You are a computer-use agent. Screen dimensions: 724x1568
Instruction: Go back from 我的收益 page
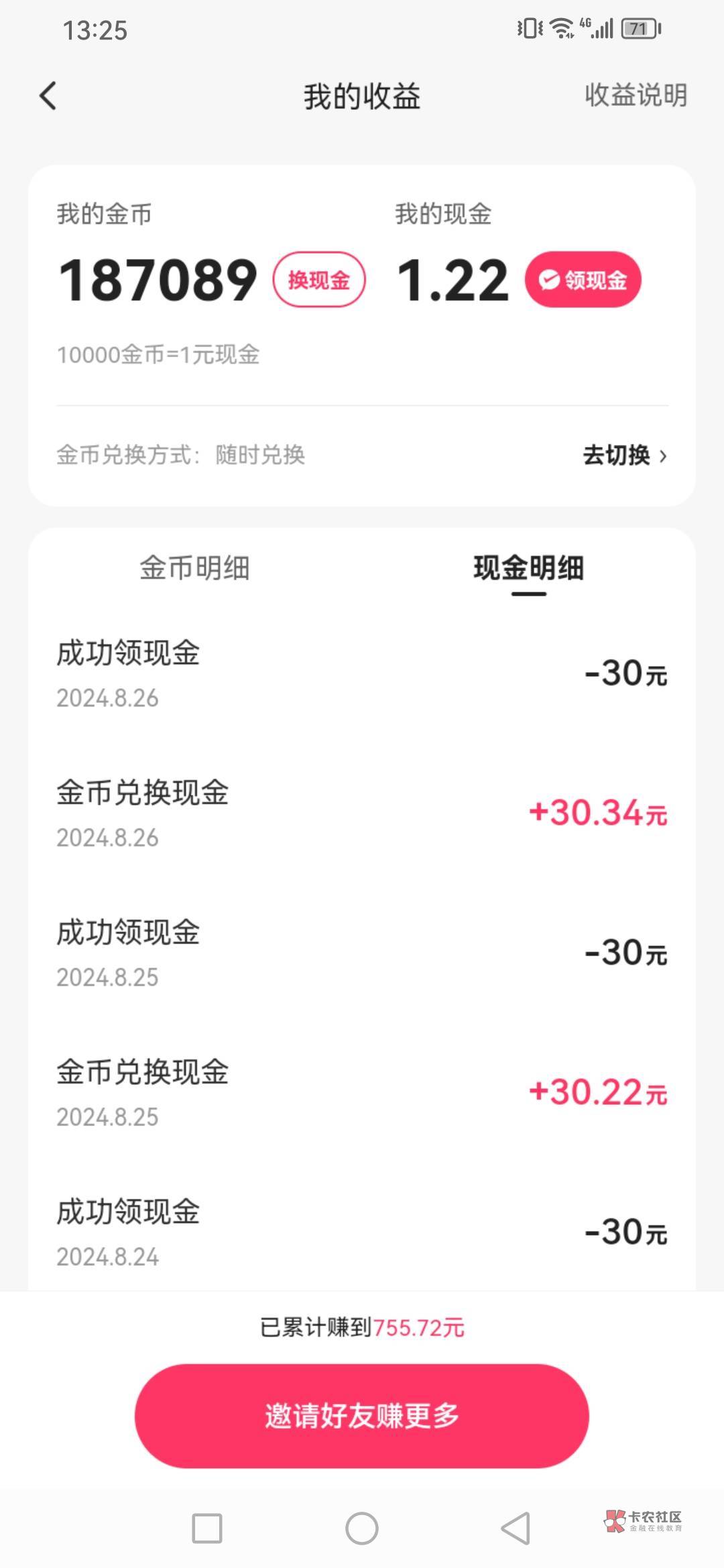[48, 96]
